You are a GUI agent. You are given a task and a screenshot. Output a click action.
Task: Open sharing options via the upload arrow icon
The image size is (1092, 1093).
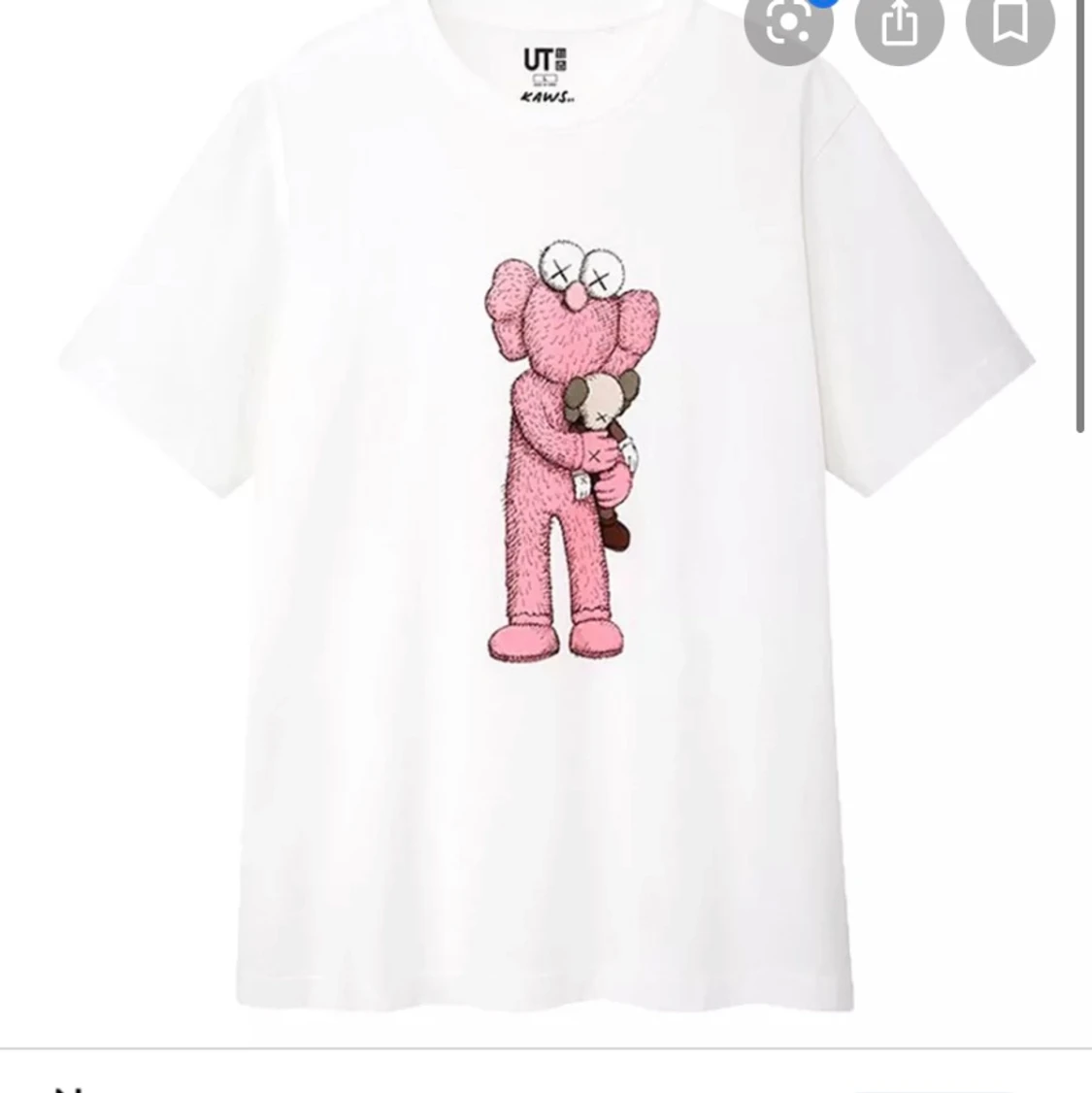[902, 27]
